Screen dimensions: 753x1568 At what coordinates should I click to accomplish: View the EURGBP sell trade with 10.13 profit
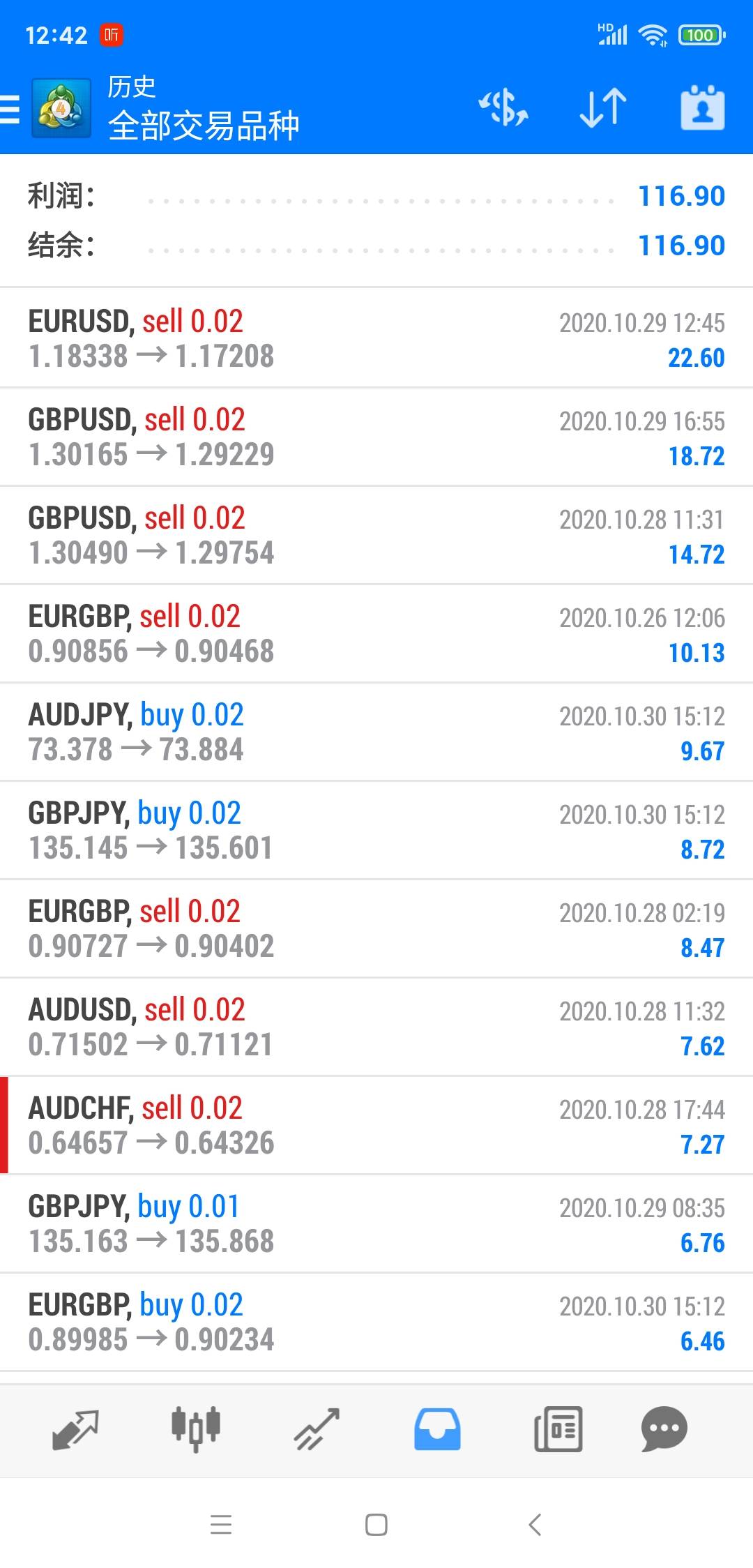(376, 633)
